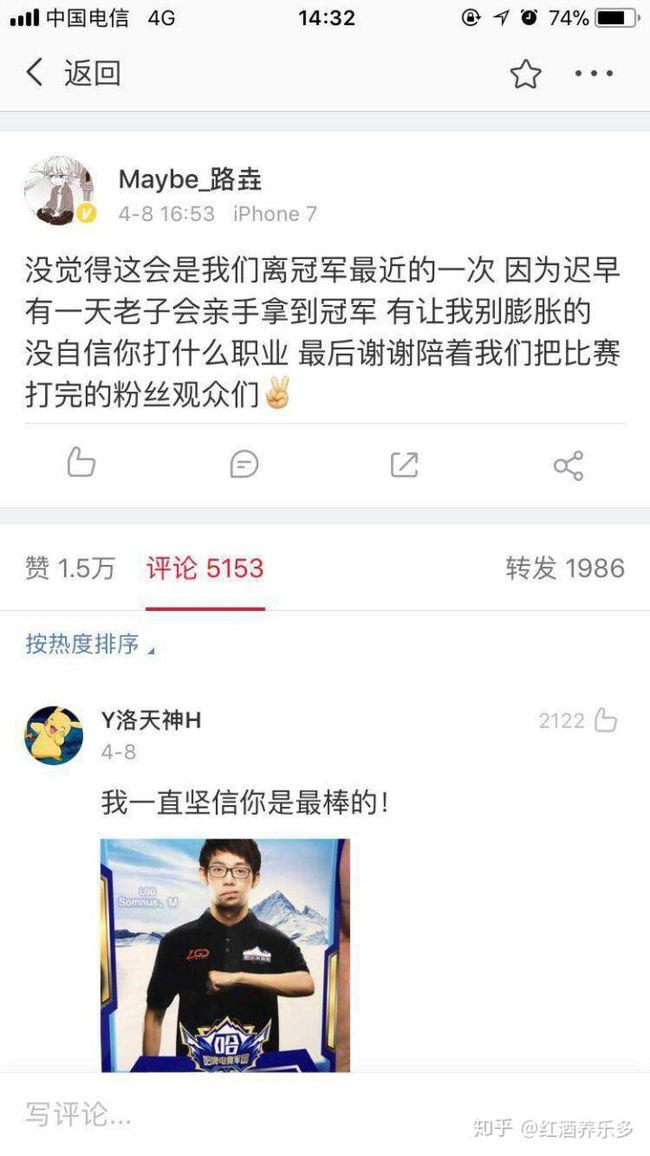Like Maybe_路垚's post with the thumbs-up
650x1156 pixels.
coord(81,464)
